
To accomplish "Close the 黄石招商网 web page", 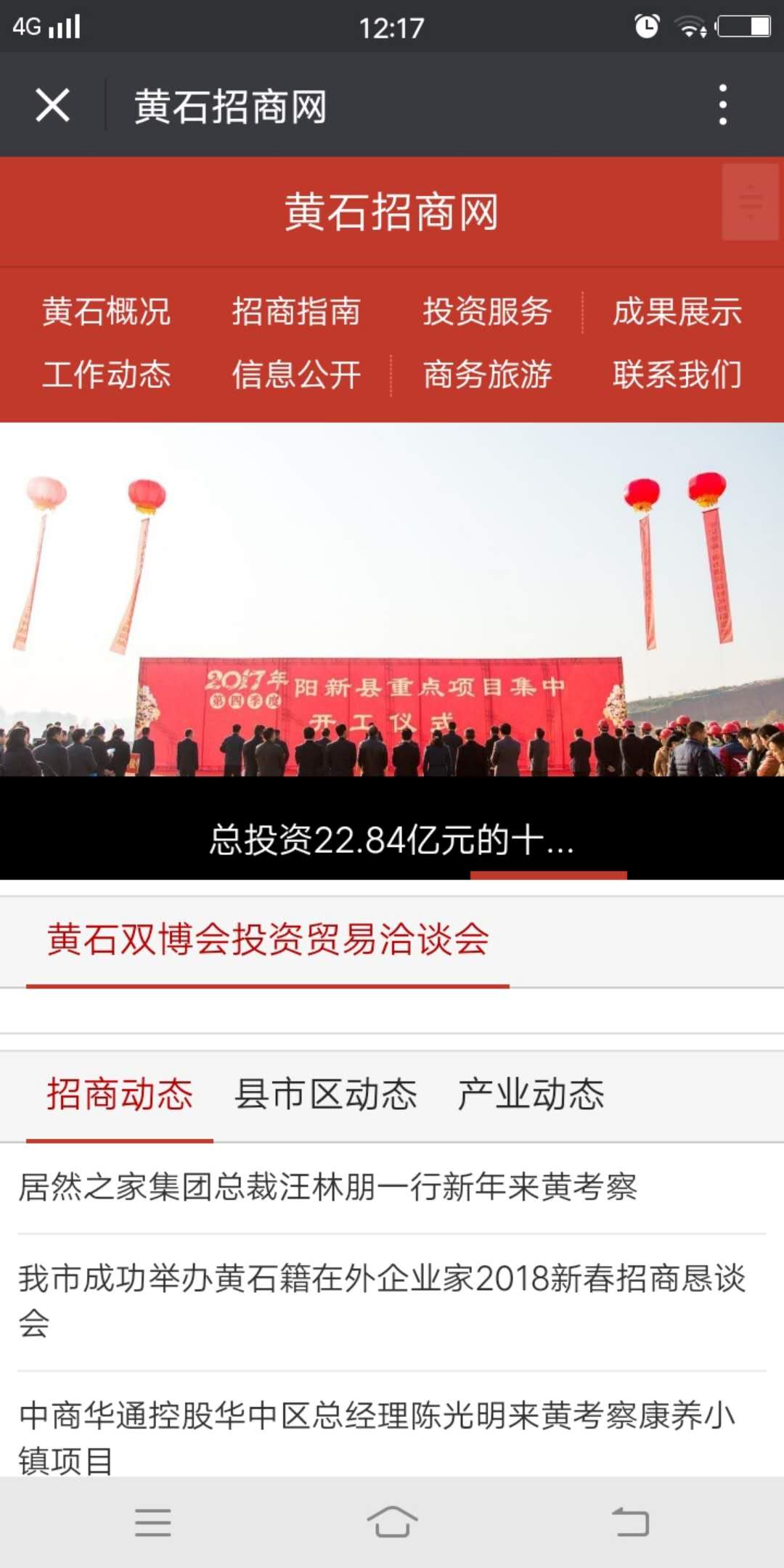I will tap(53, 106).
